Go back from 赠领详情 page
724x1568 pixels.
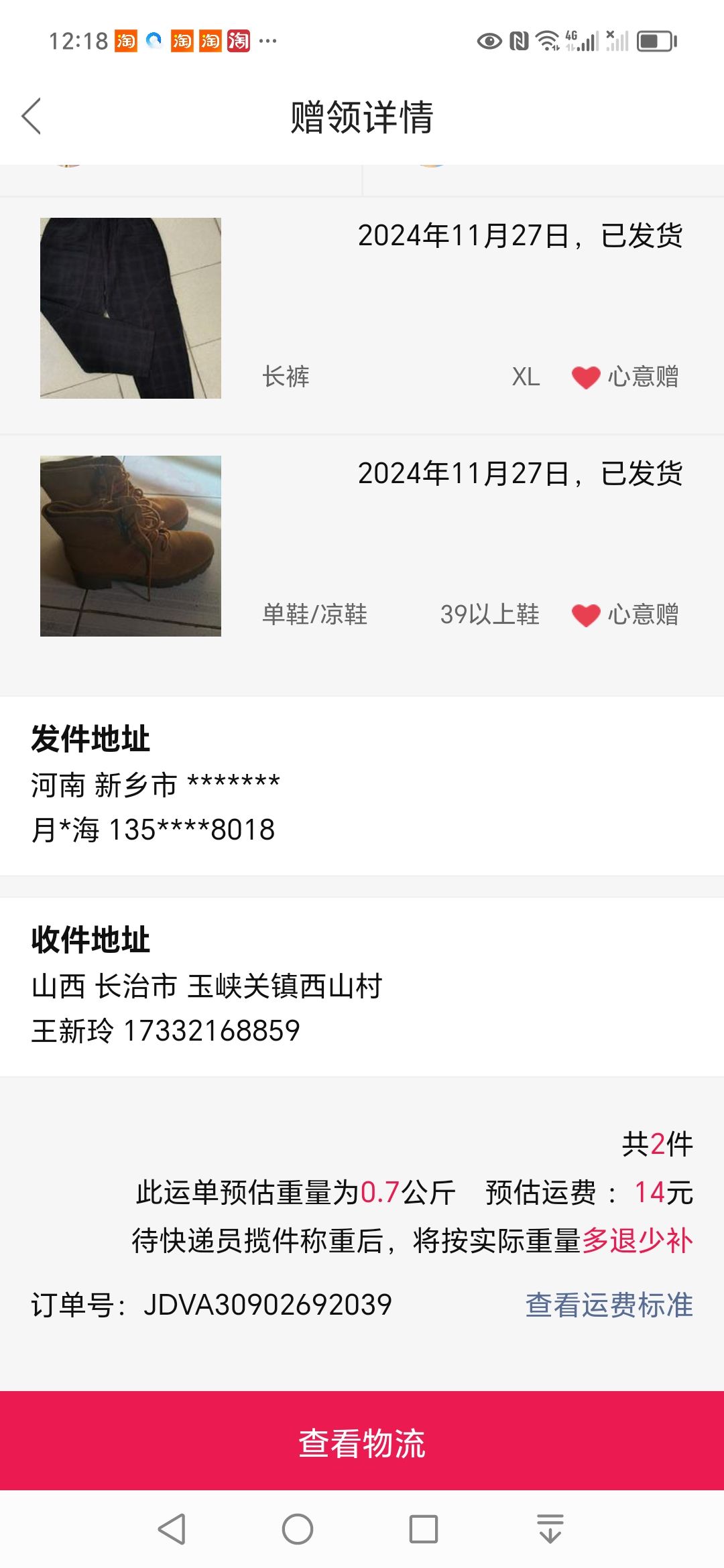[x=32, y=116]
